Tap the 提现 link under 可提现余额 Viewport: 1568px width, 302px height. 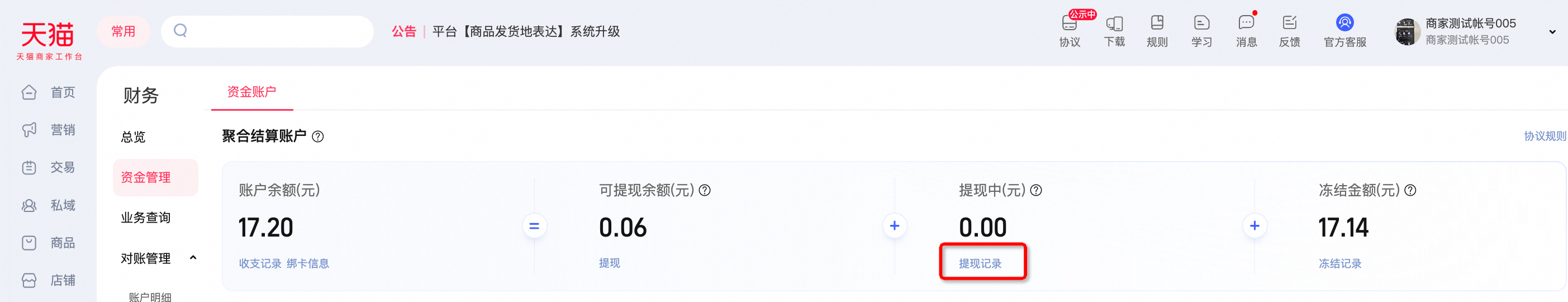click(x=609, y=262)
